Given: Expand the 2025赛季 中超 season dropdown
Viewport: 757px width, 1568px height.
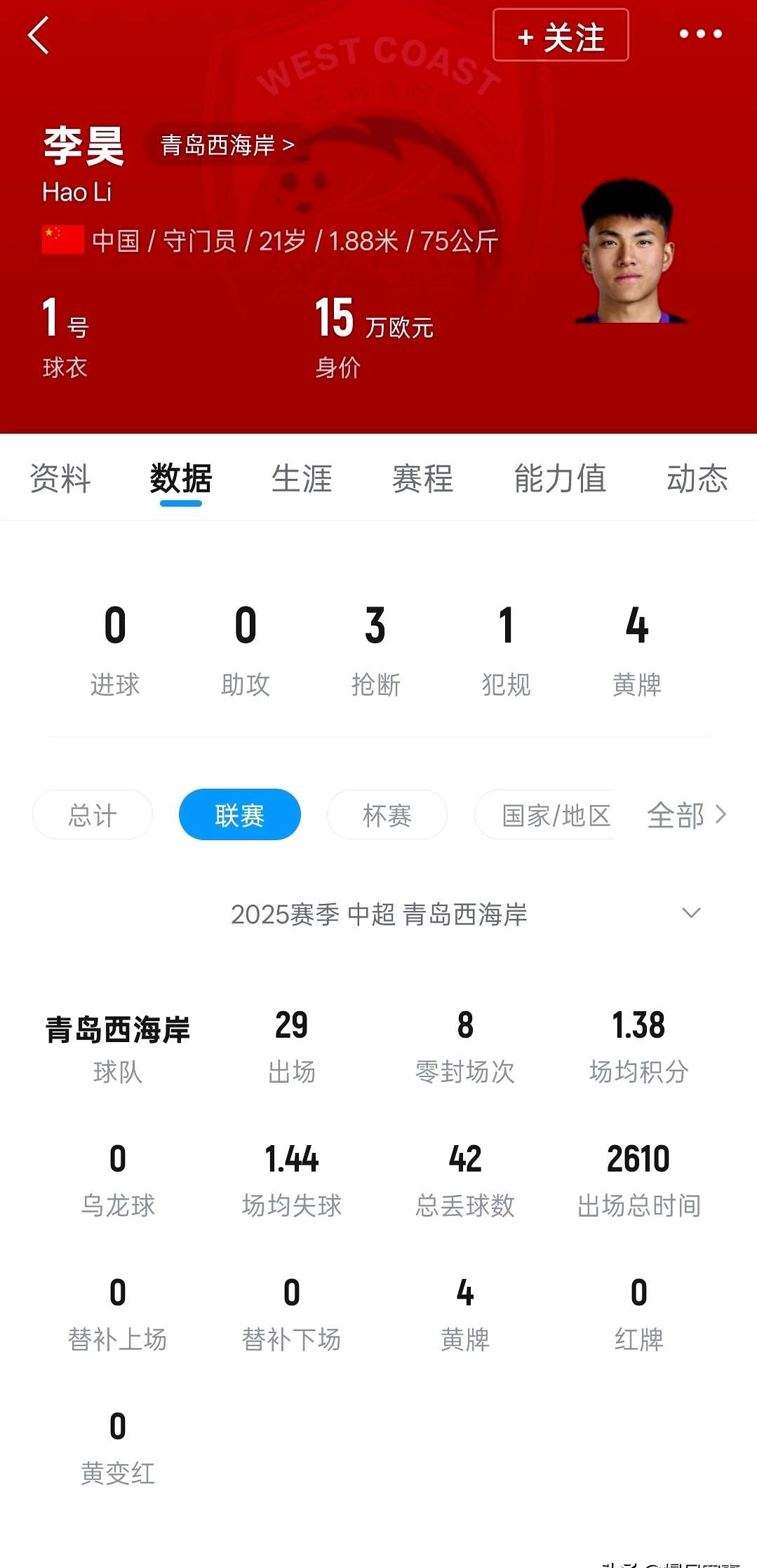Looking at the screenshot, I should click(691, 913).
